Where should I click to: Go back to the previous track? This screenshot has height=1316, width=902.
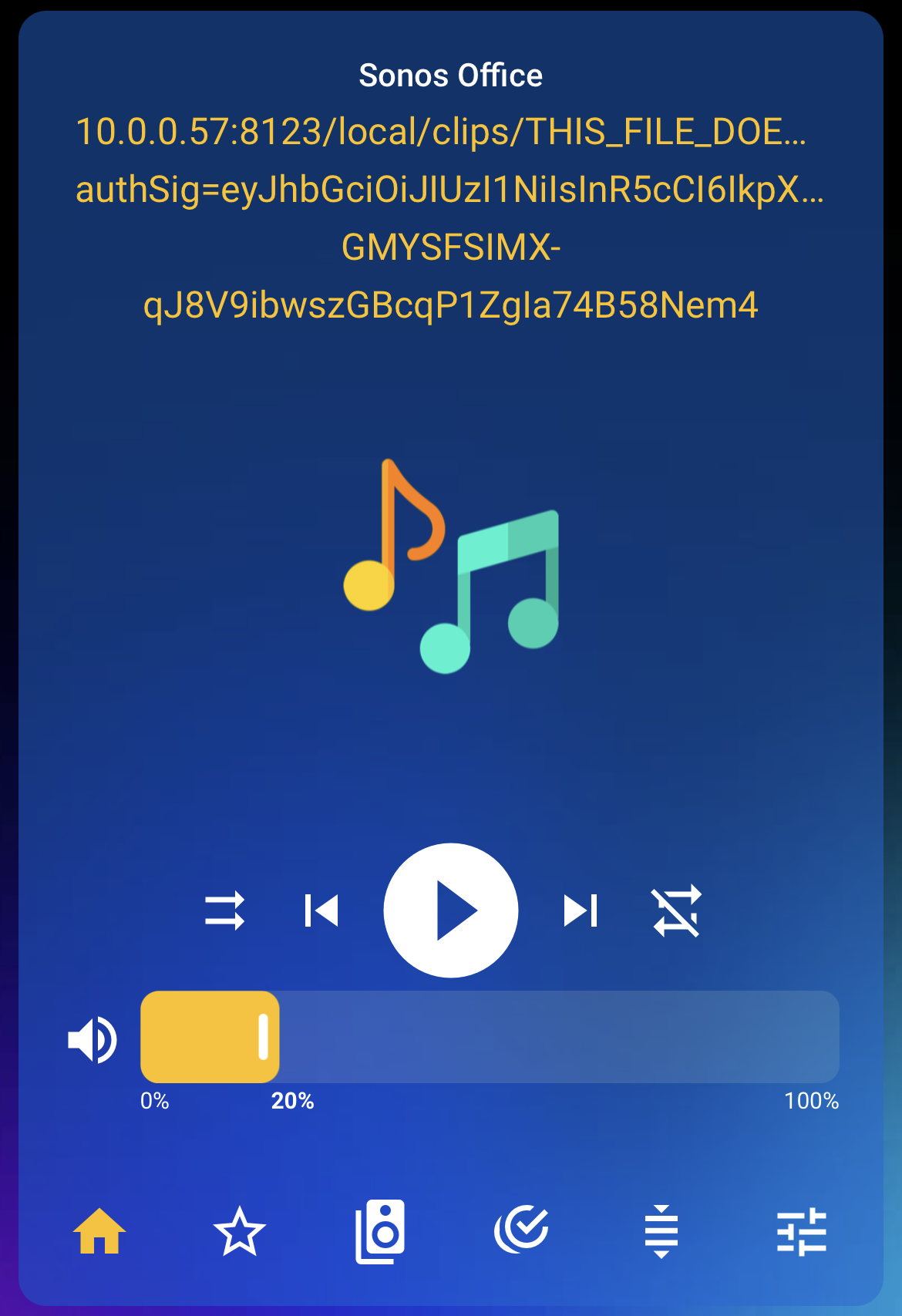321,910
